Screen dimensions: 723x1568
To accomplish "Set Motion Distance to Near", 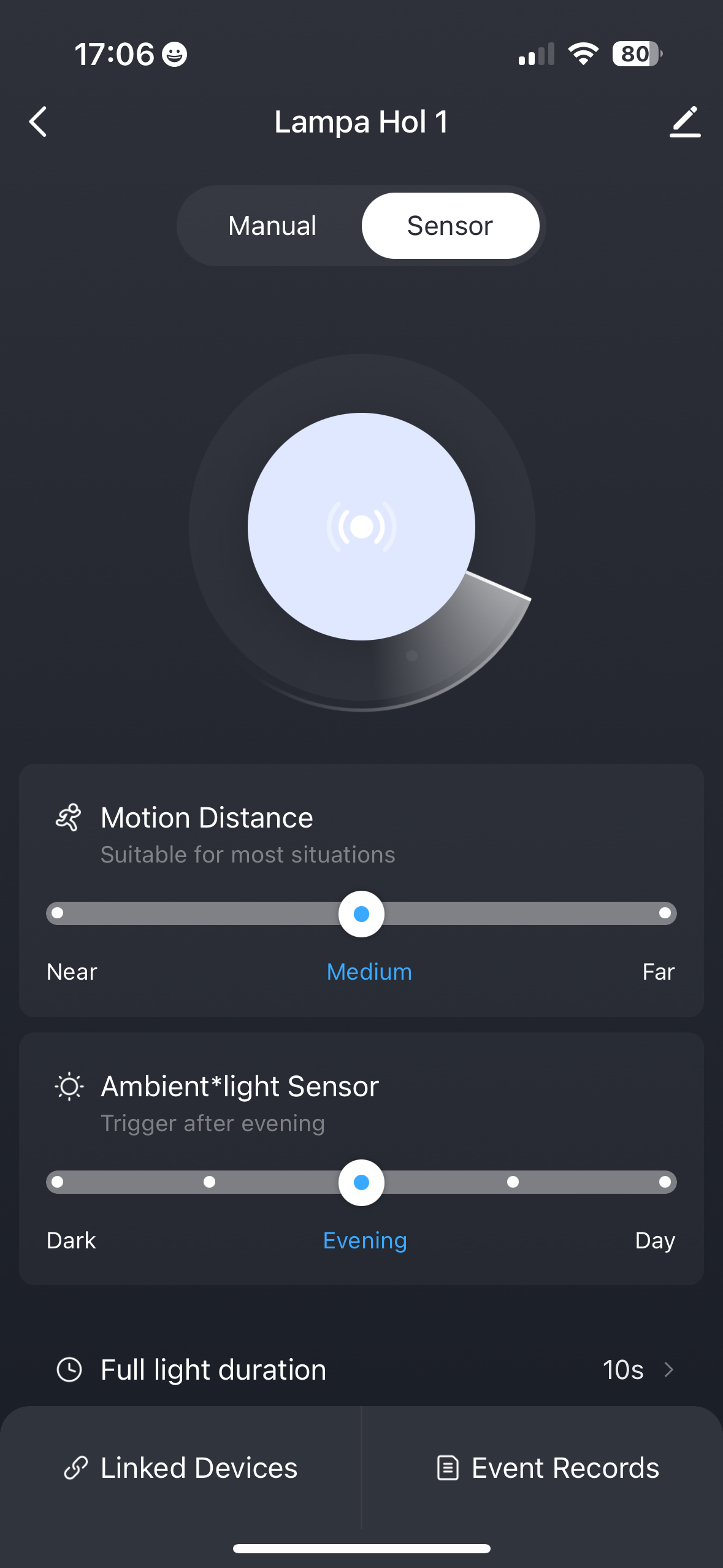I will (58, 913).
